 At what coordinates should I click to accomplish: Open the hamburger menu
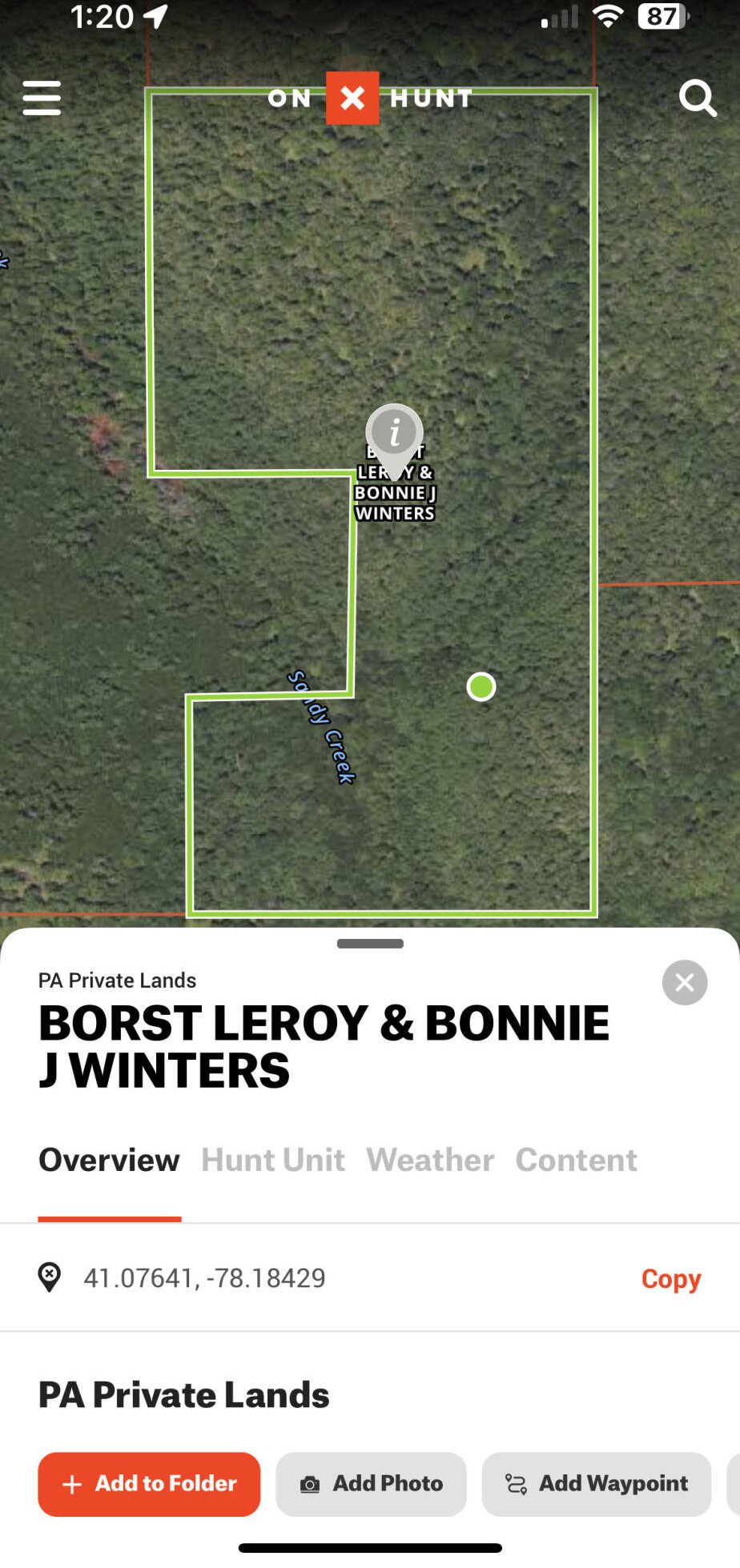pyautogui.click(x=42, y=98)
